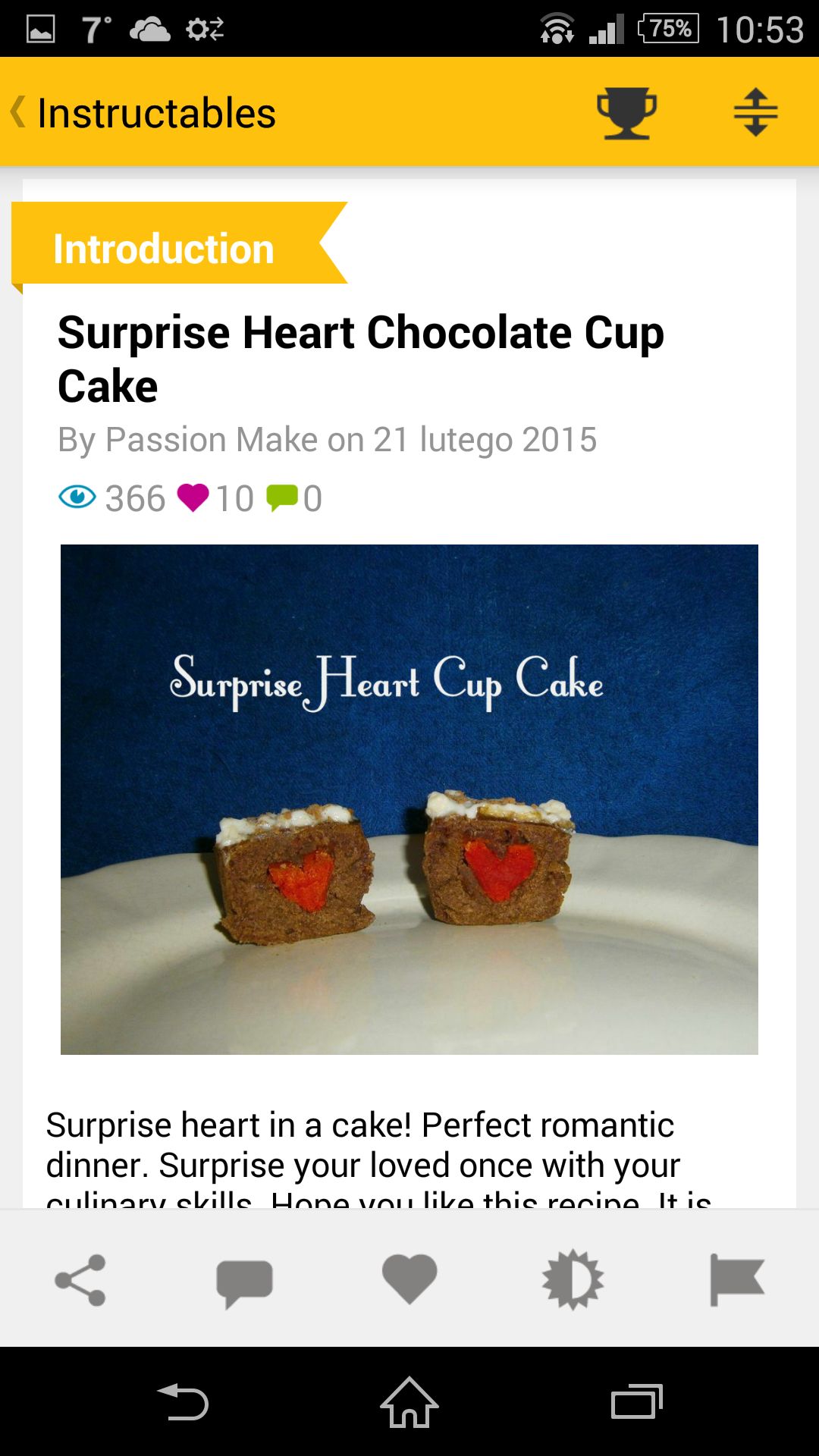Open the Surprise Heart Cup Cake photo
This screenshot has height=1456, width=819.
pos(409,799)
